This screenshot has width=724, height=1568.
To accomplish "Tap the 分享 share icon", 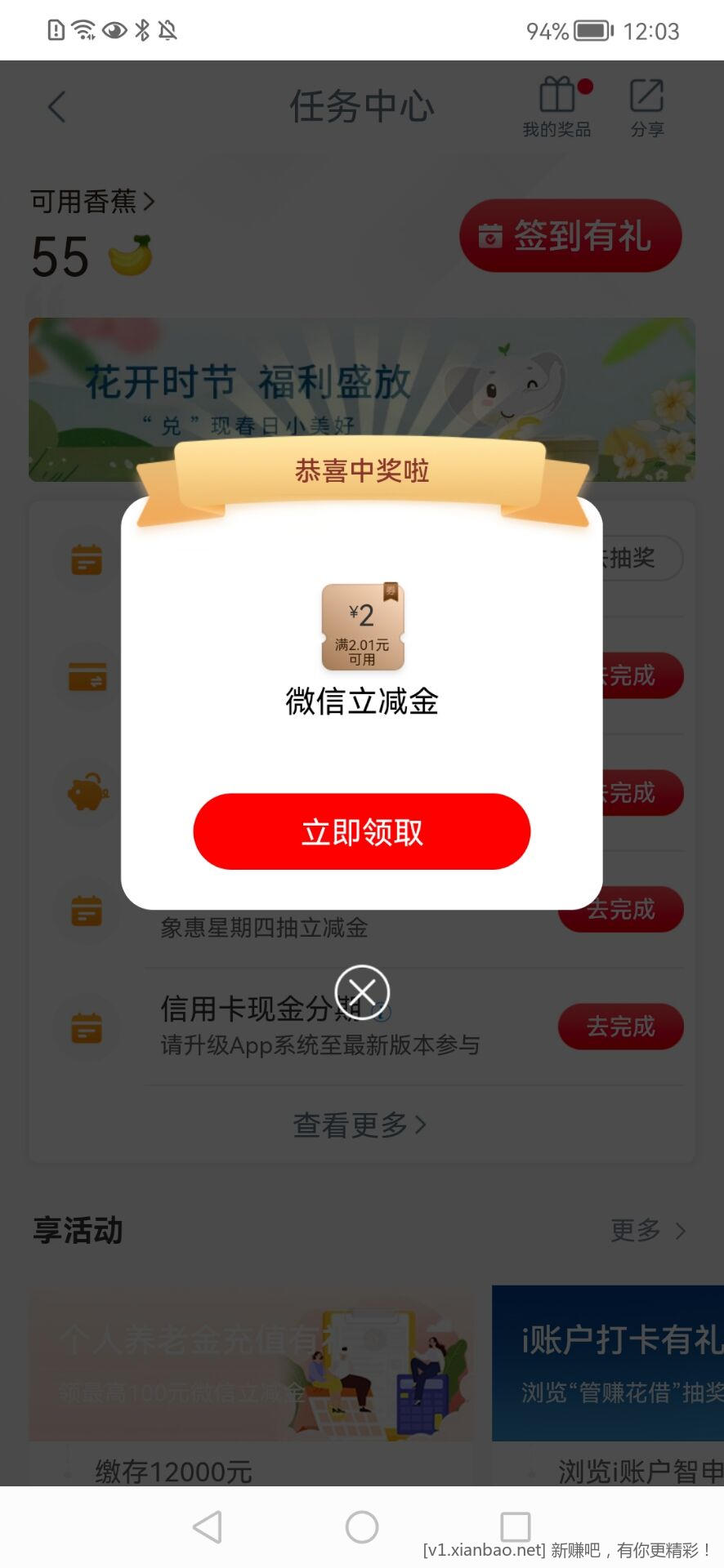I will [646, 107].
